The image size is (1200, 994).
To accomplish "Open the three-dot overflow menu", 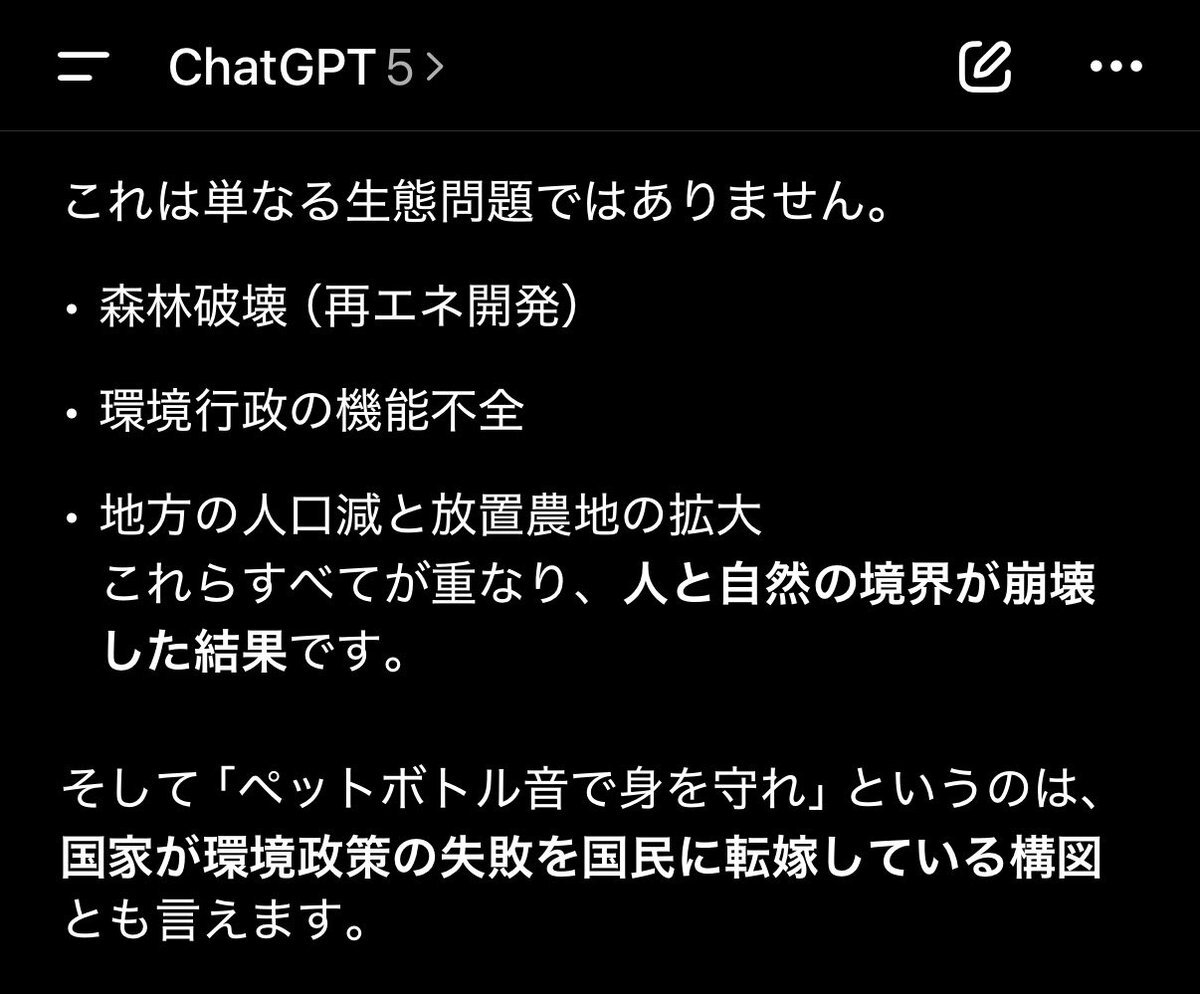I will click(x=1114, y=67).
